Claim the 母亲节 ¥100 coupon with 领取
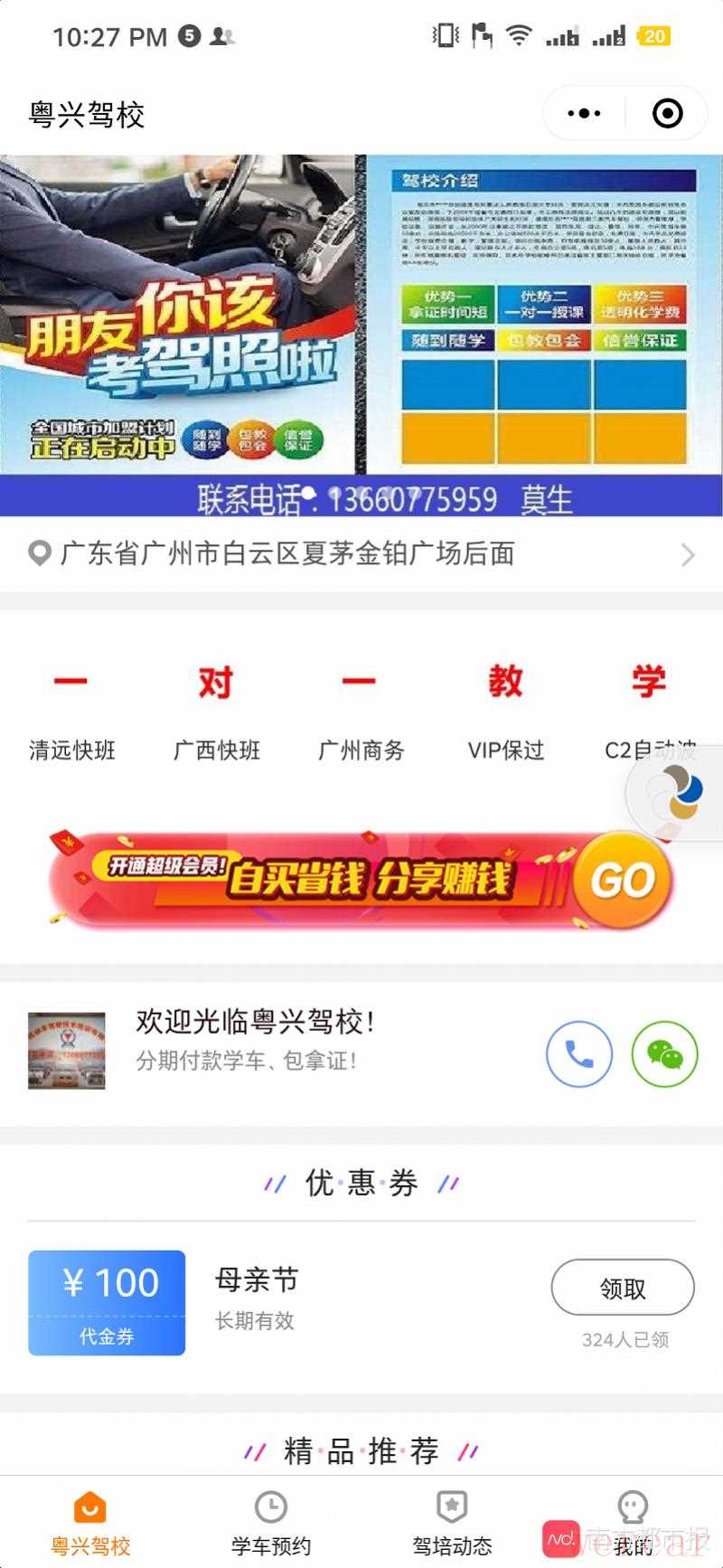The width and height of the screenshot is (723, 1568). coord(623,1288)
